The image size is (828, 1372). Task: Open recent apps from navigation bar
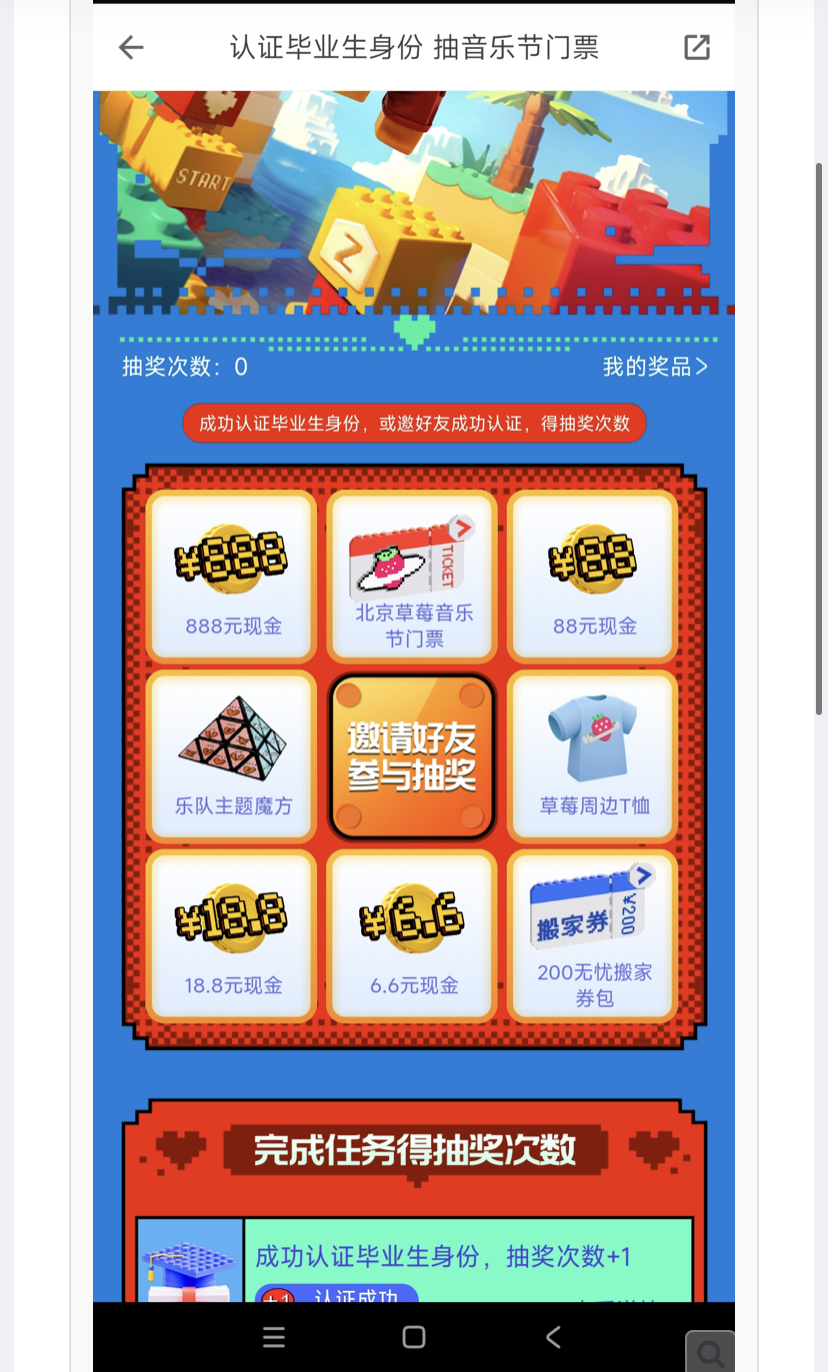(274, 1337)
